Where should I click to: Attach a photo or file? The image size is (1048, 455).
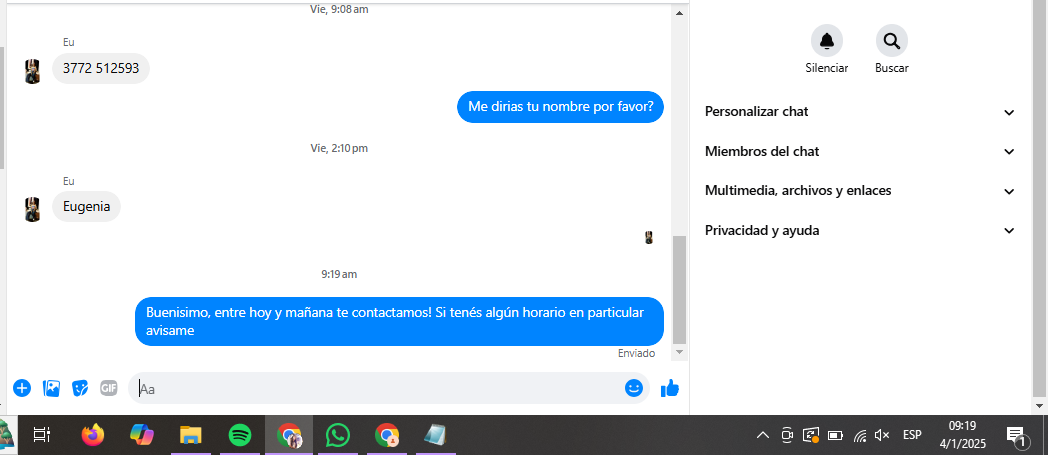pos(52,388)
